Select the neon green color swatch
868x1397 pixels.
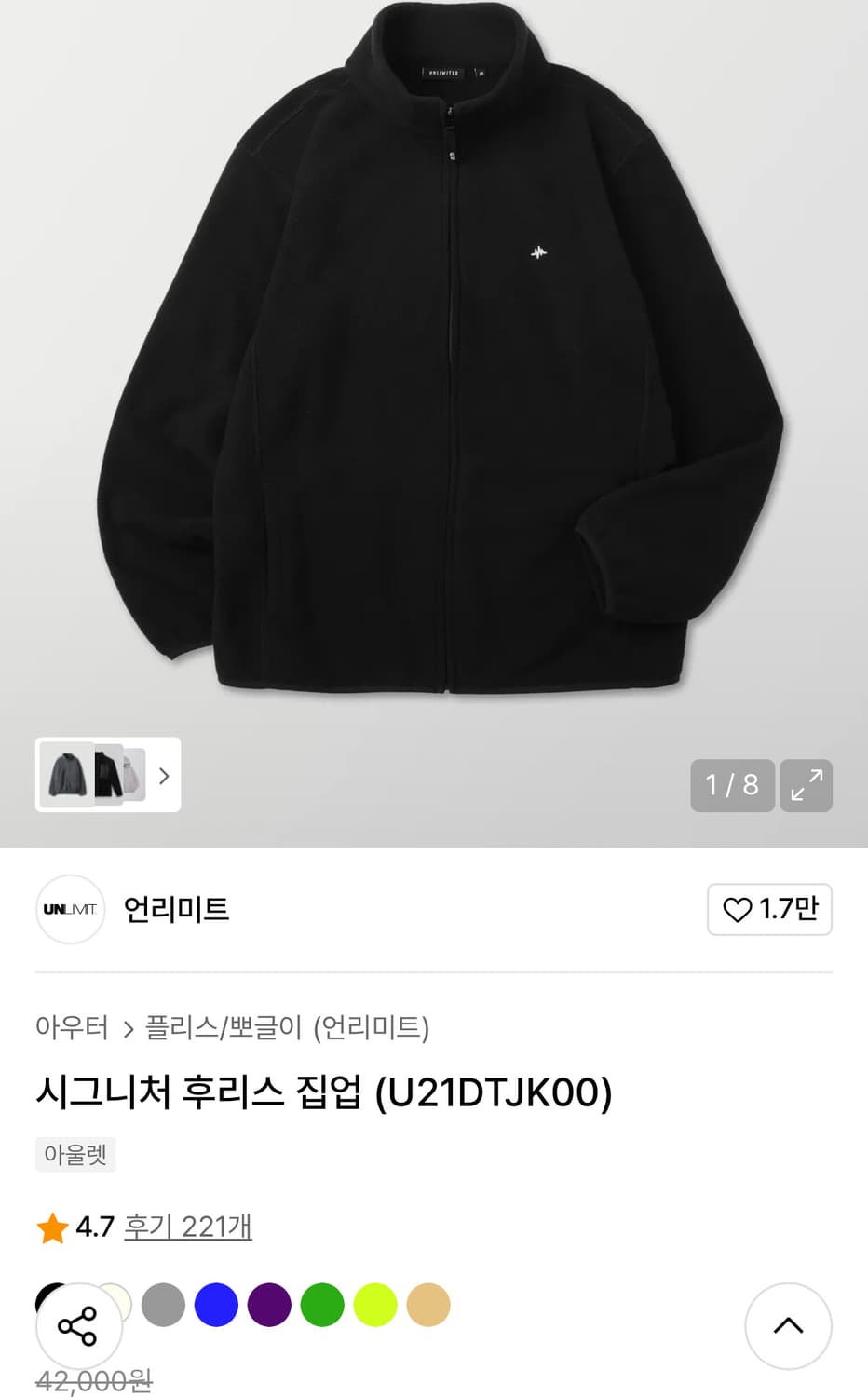[x=374, y=1305]
